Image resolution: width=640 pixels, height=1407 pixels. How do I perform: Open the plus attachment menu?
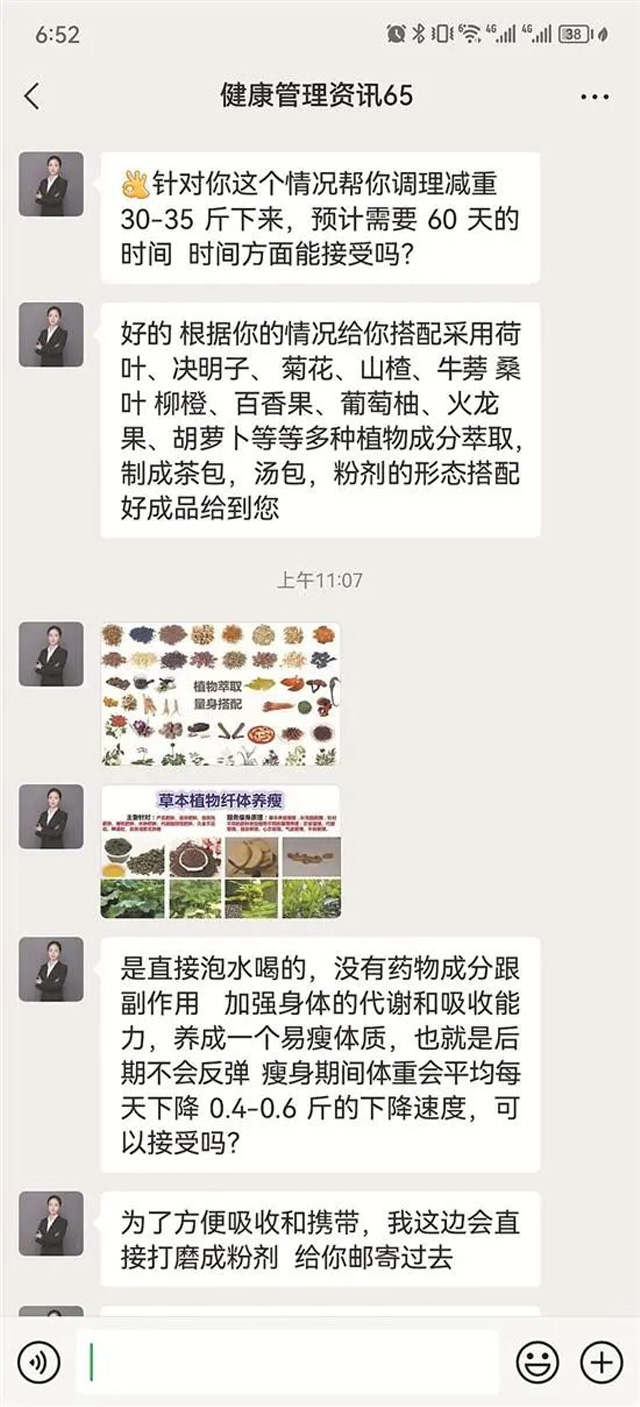(601, 1362)
